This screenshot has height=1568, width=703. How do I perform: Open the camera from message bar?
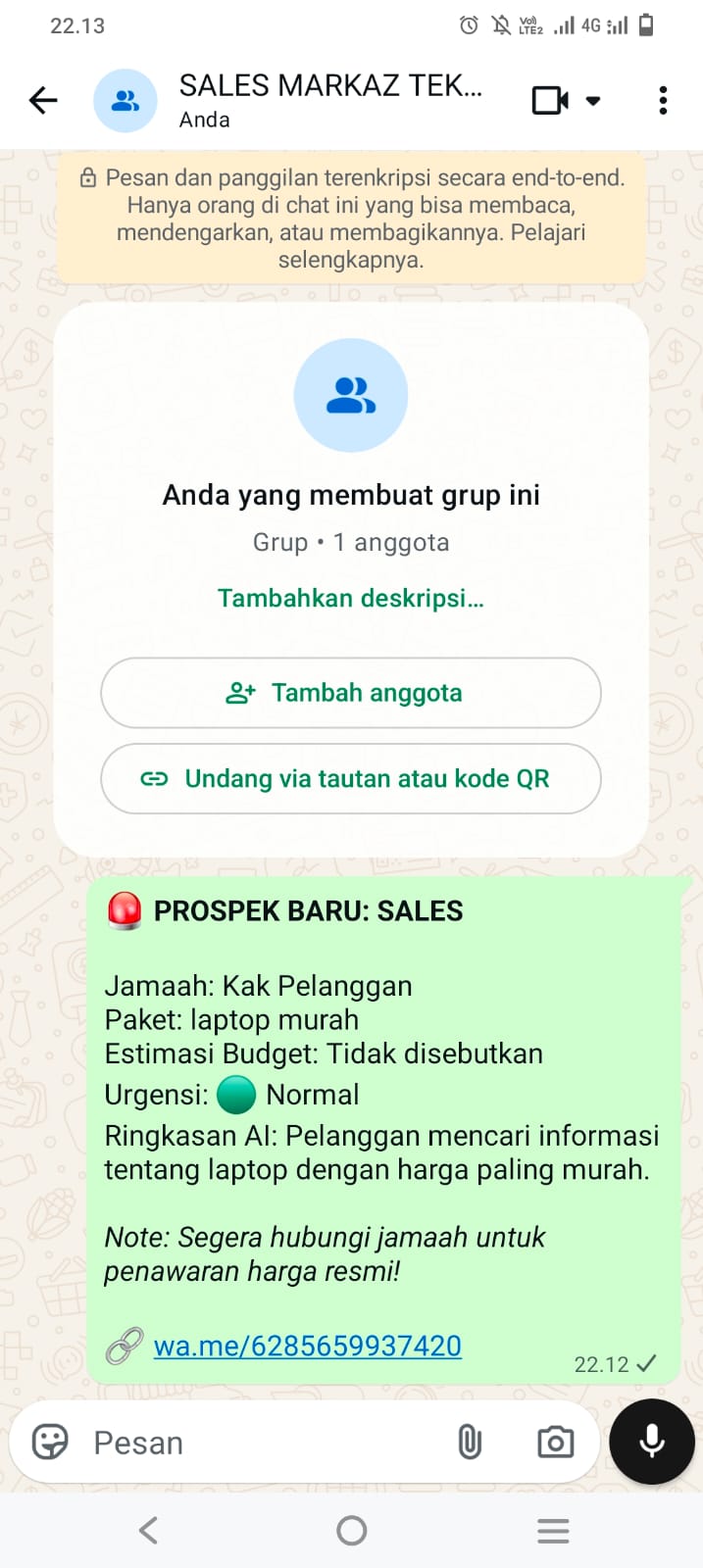coord(555,1443)
